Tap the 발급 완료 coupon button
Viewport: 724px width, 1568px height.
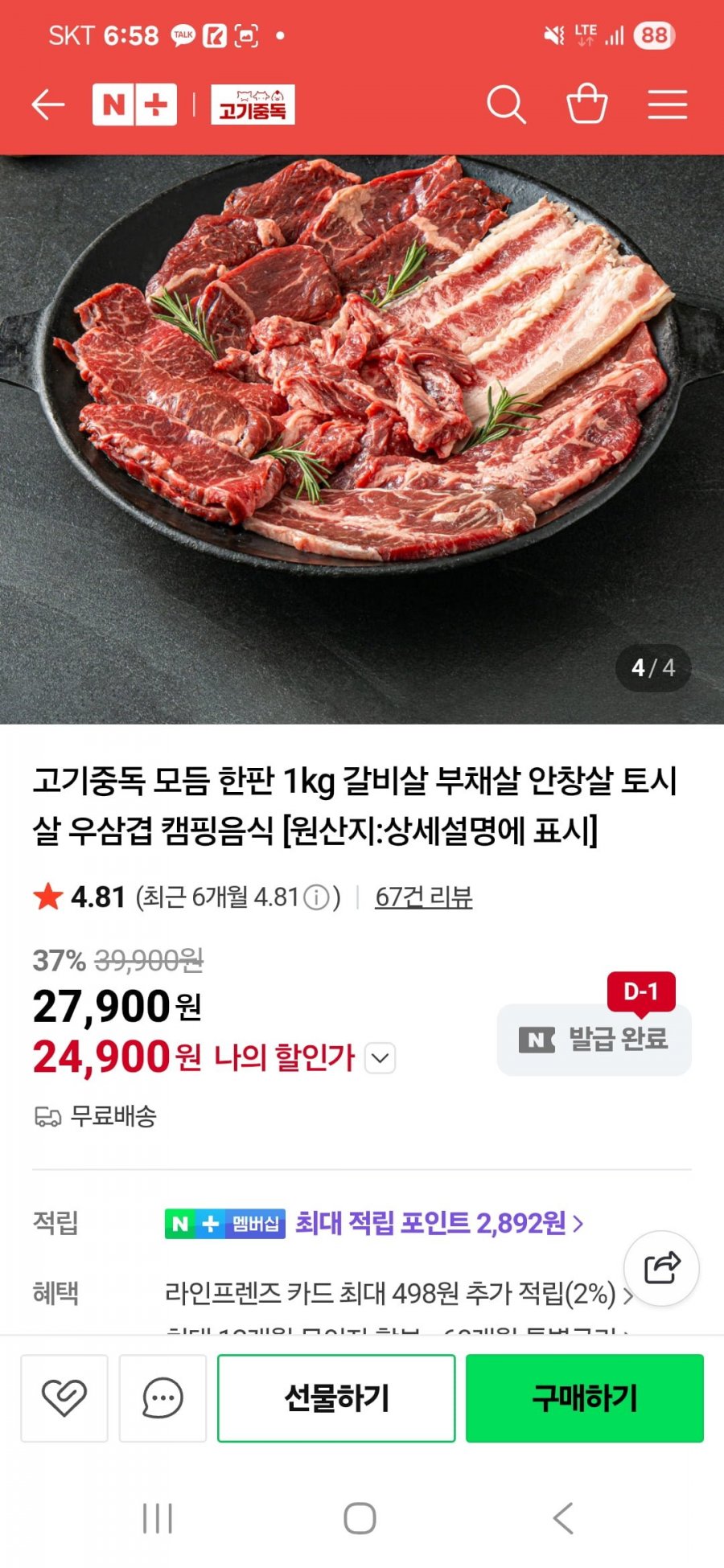coord(594,1039)
